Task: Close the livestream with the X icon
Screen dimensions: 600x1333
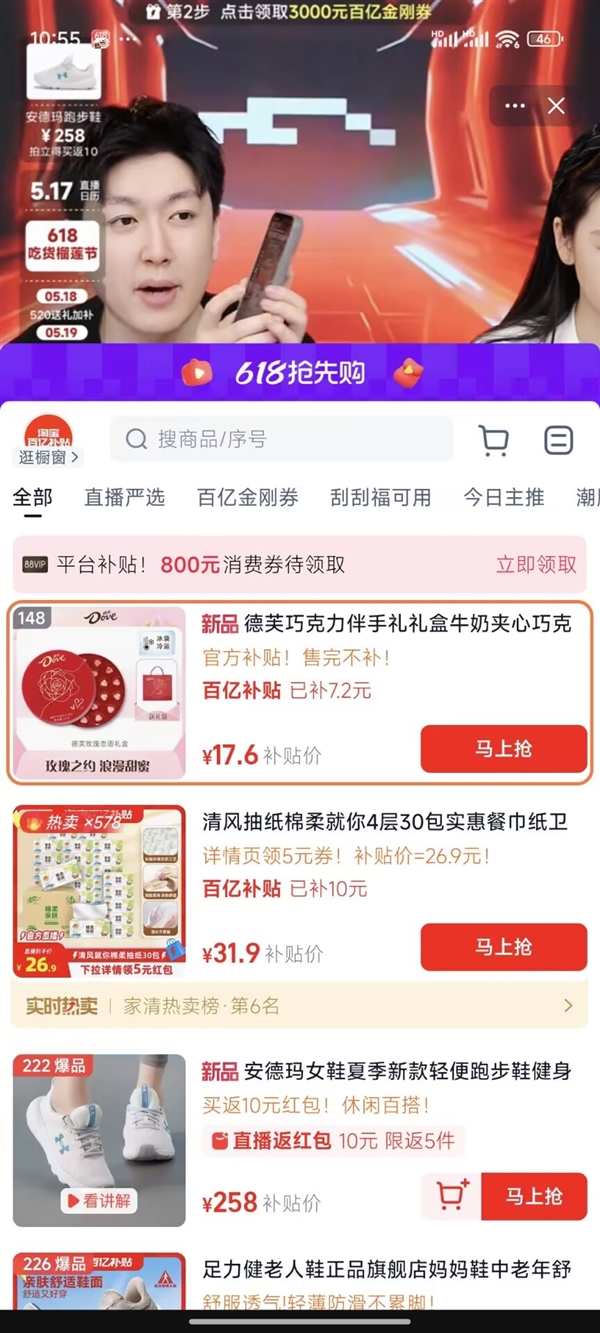Action: coord(557,106)
